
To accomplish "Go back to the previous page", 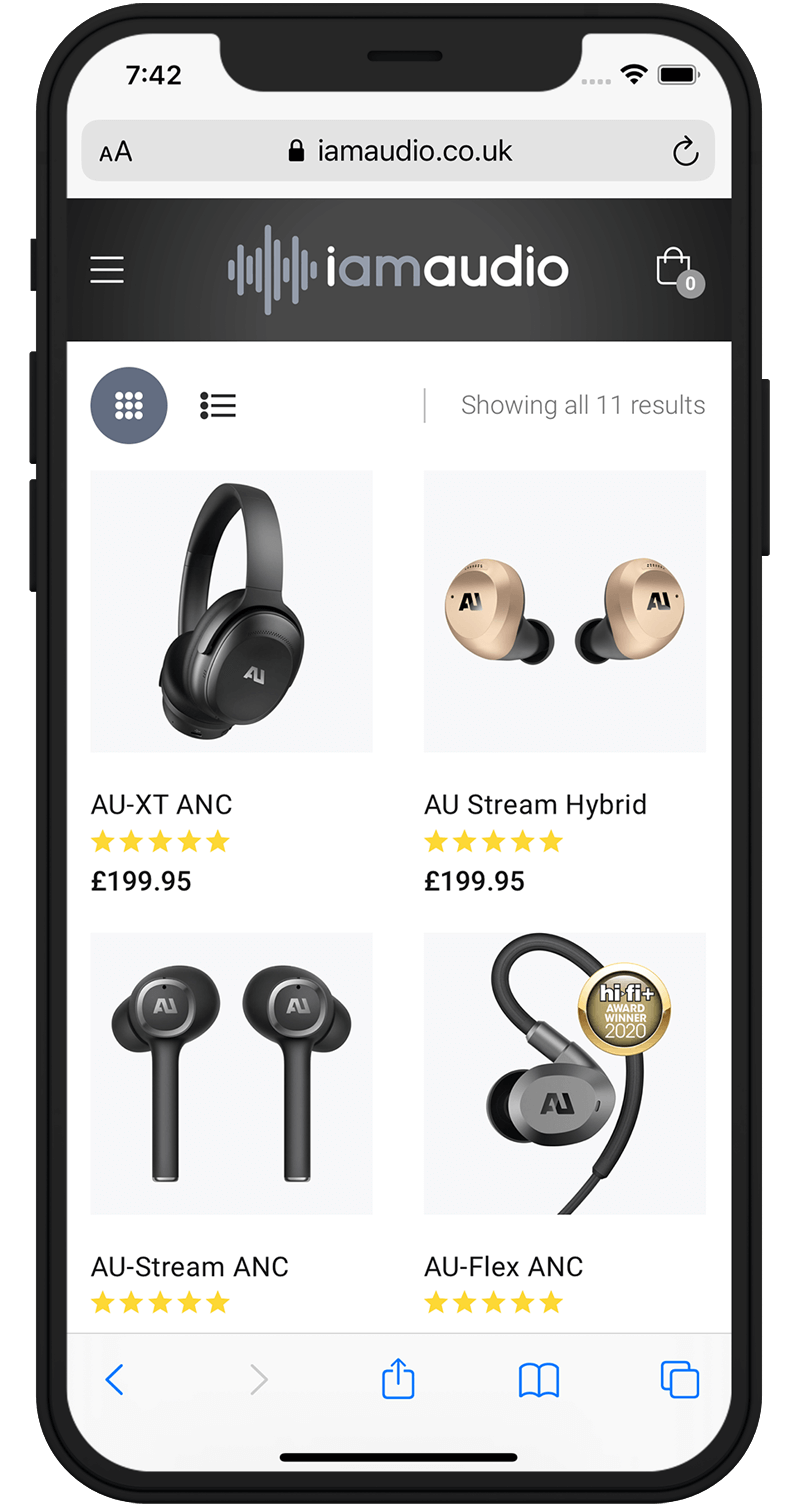I will 114,1380.
